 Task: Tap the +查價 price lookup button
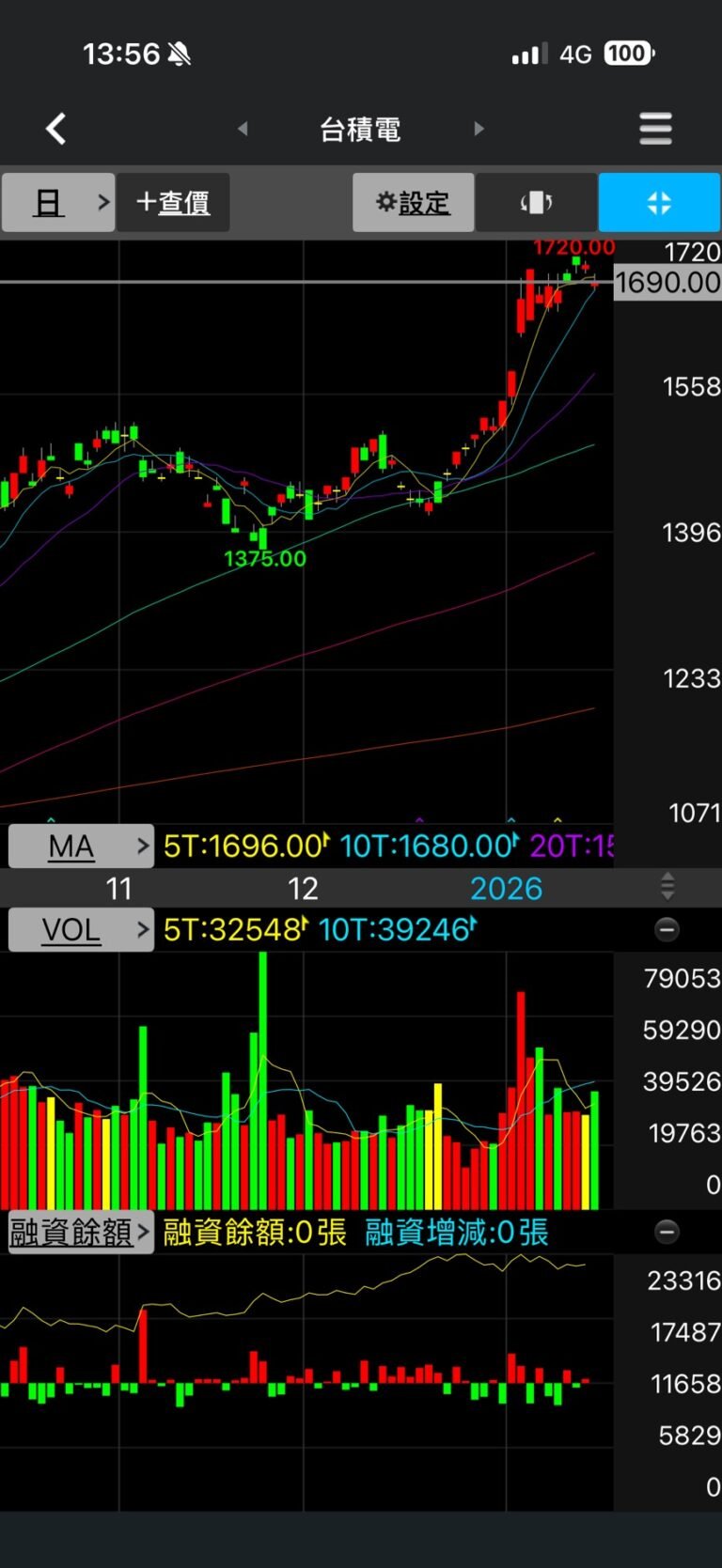[173, 202]
